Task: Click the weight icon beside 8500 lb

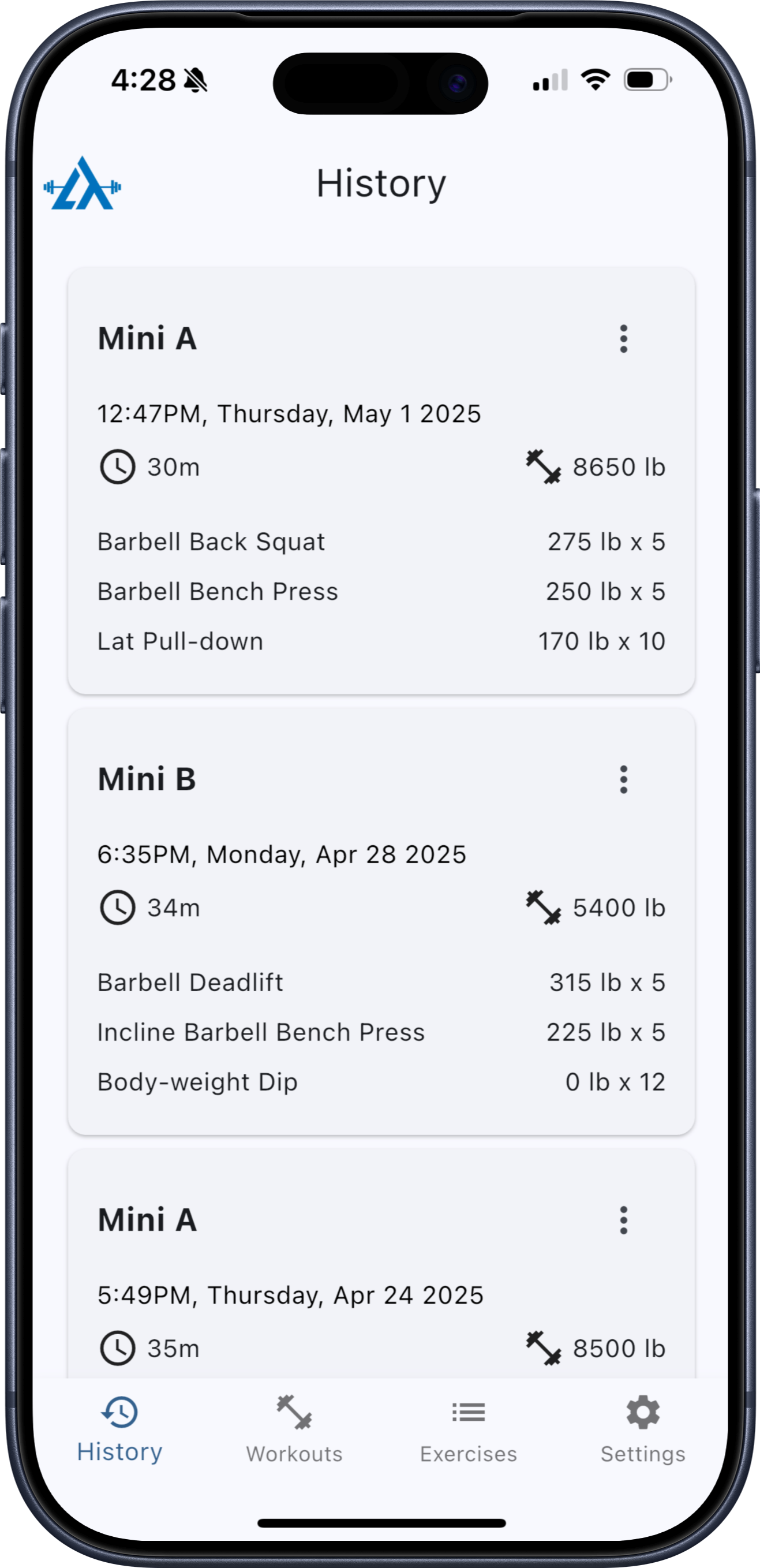Action: click(545, 1347)
